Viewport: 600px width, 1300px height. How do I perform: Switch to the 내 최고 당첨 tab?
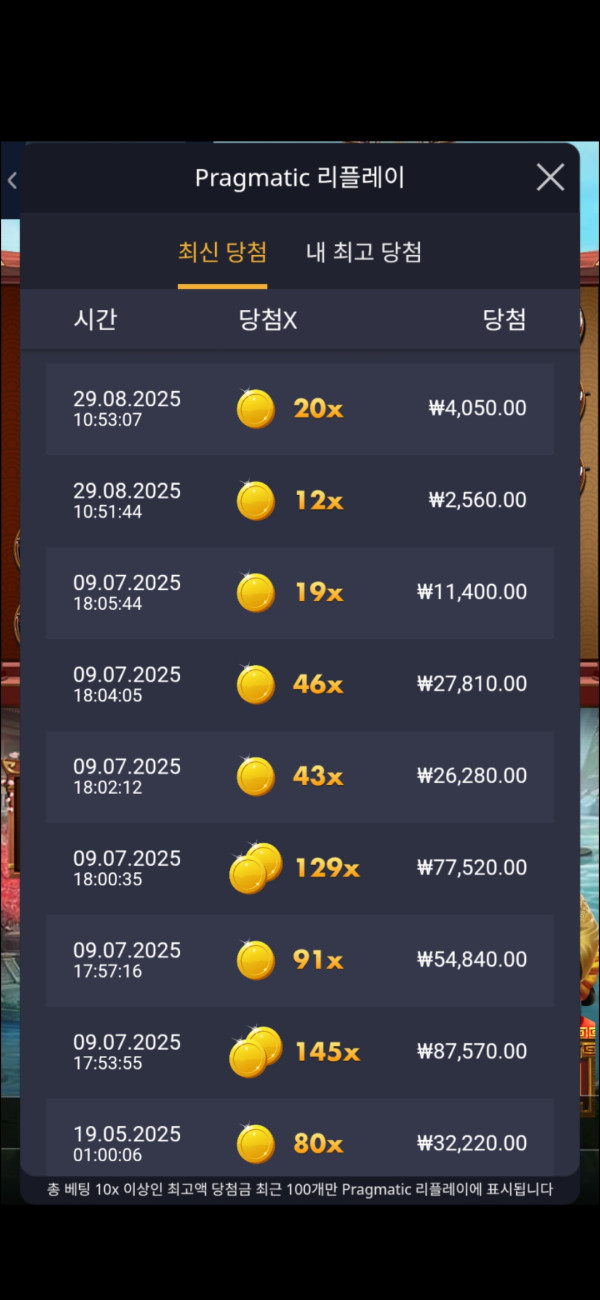coord(363,252)
